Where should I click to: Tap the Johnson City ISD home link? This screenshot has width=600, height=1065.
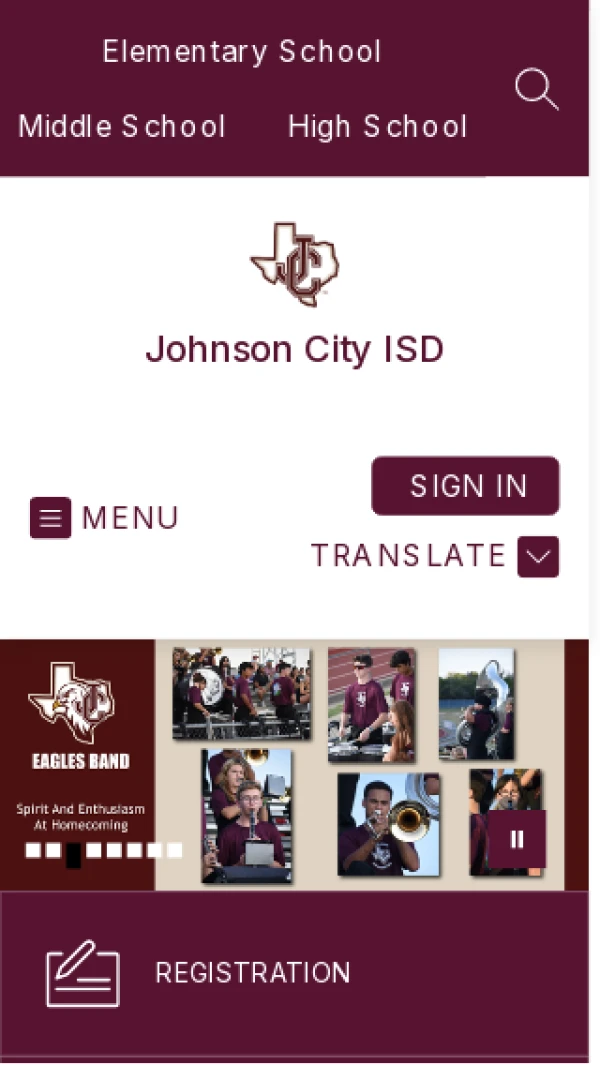coord(294,349)
